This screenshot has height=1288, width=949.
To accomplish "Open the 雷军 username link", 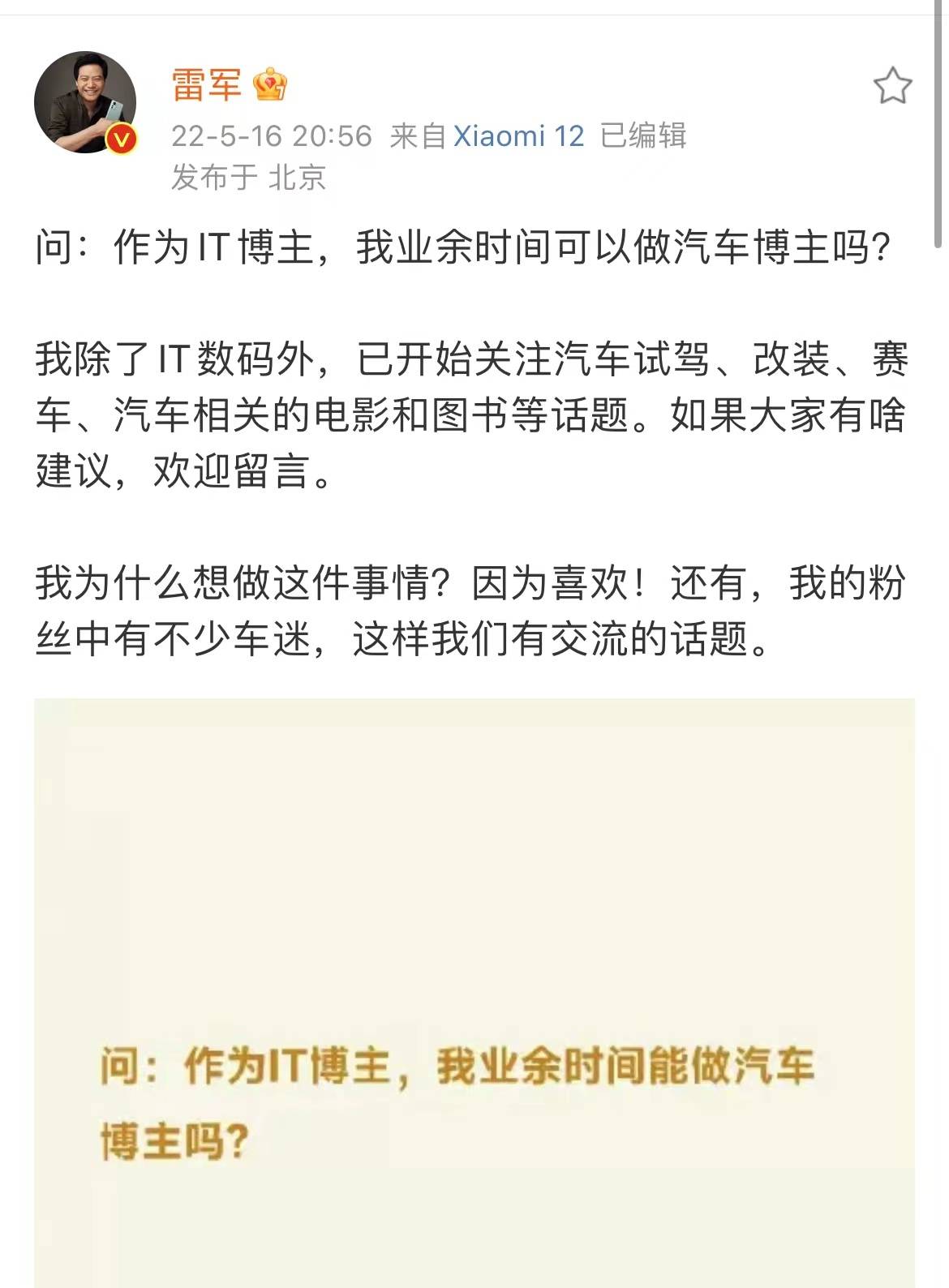I will [x=206, y=85].
